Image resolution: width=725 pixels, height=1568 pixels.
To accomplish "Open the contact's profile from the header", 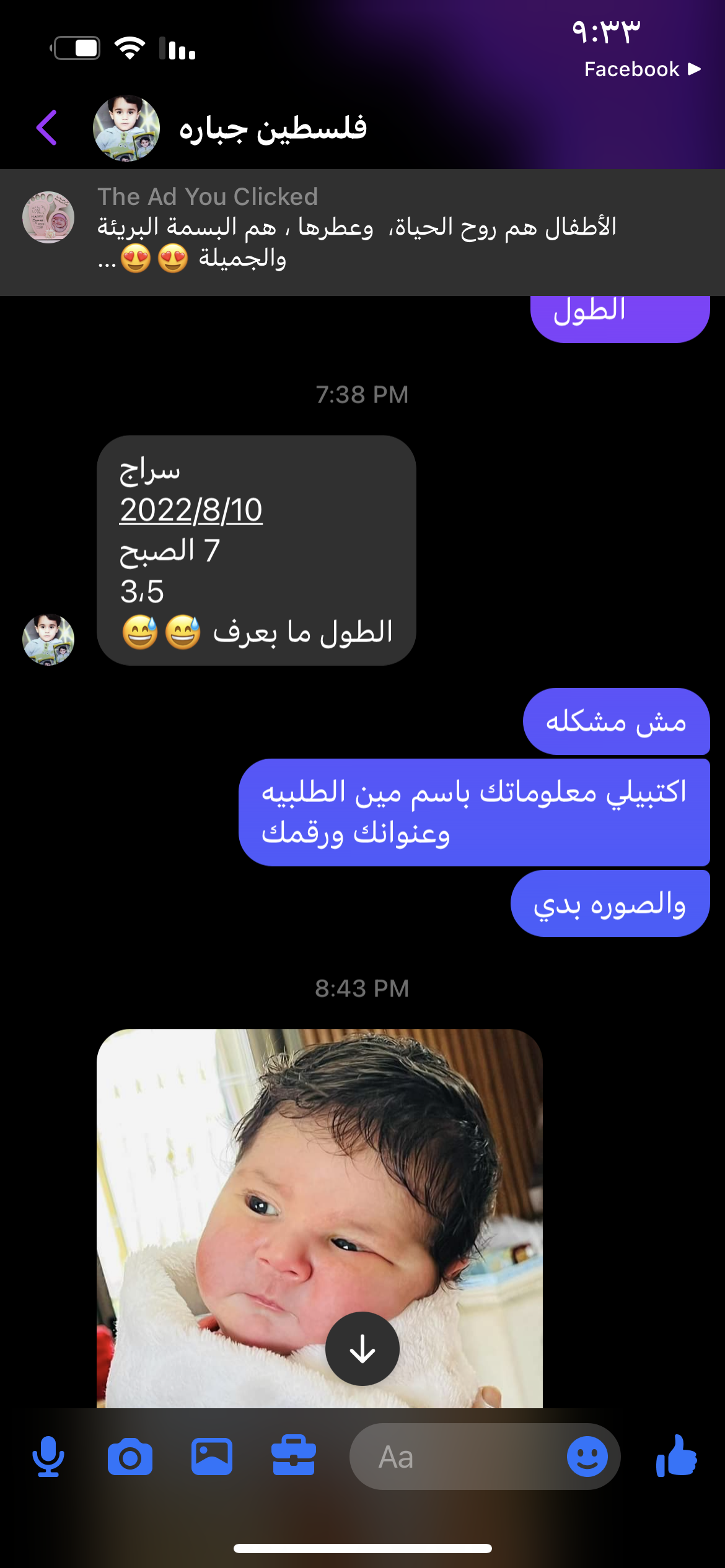I will (x=273, y=129).
